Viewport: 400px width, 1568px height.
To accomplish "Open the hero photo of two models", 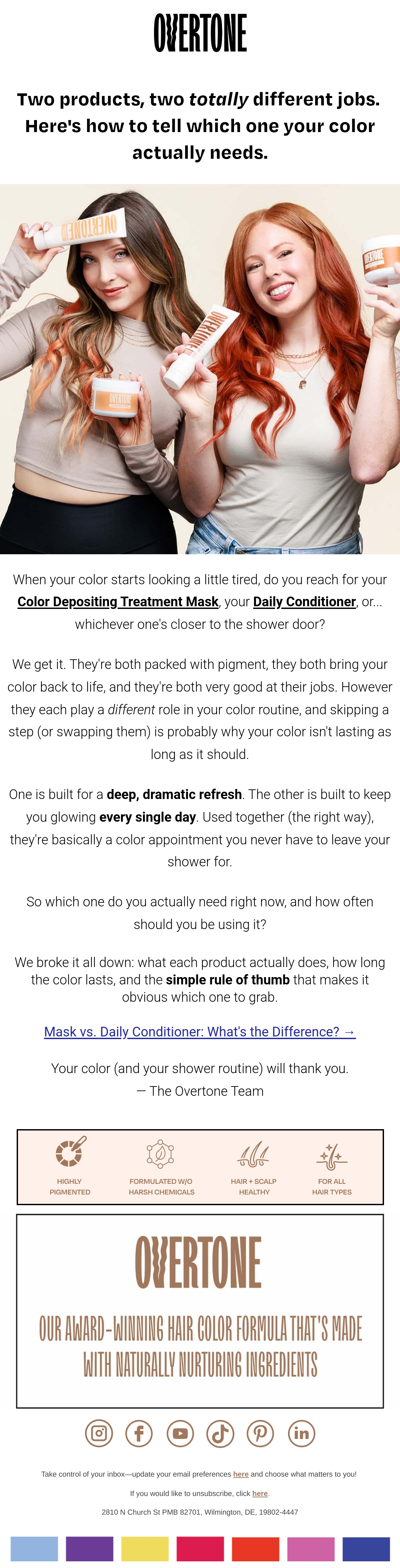I will point(200,369).
